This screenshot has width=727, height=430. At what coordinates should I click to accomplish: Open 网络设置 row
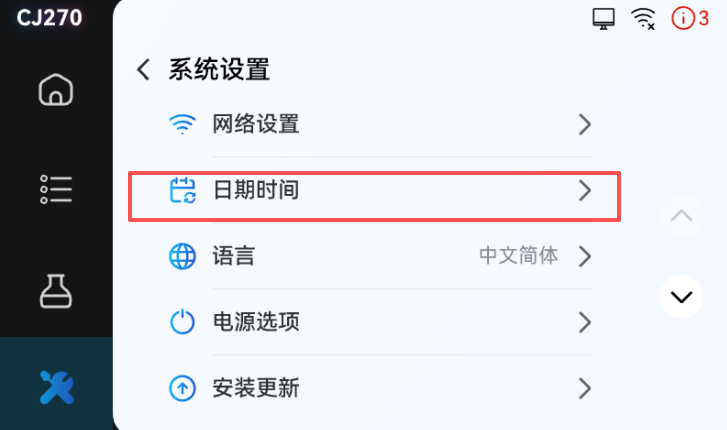[x=380, y=125]
